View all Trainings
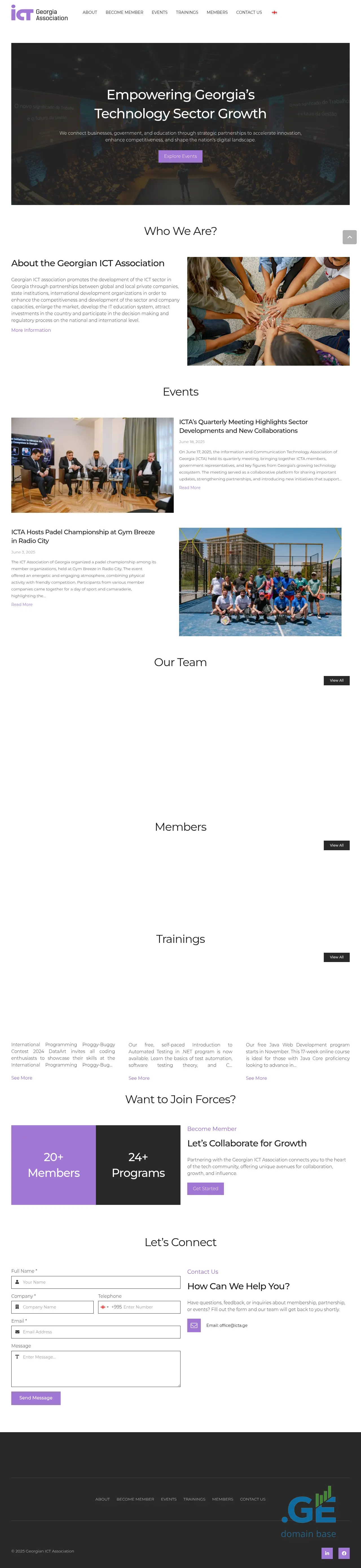The height and width of the screenshot is (1568, 361). (x=336, y=957)
